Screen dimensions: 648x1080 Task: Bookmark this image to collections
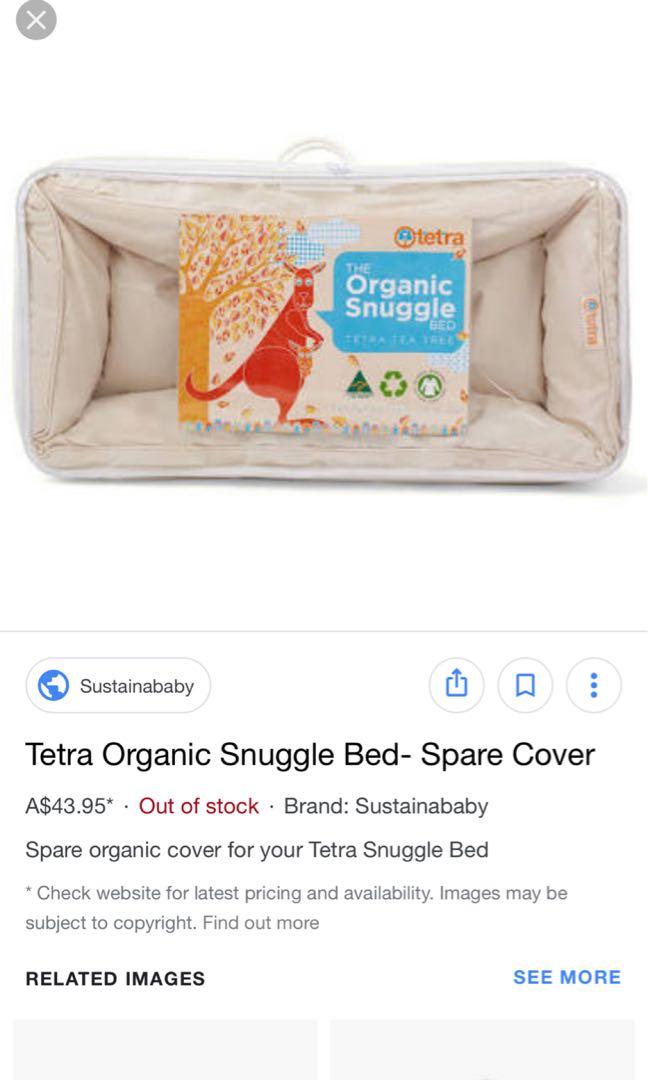click(x=525, y=685)
